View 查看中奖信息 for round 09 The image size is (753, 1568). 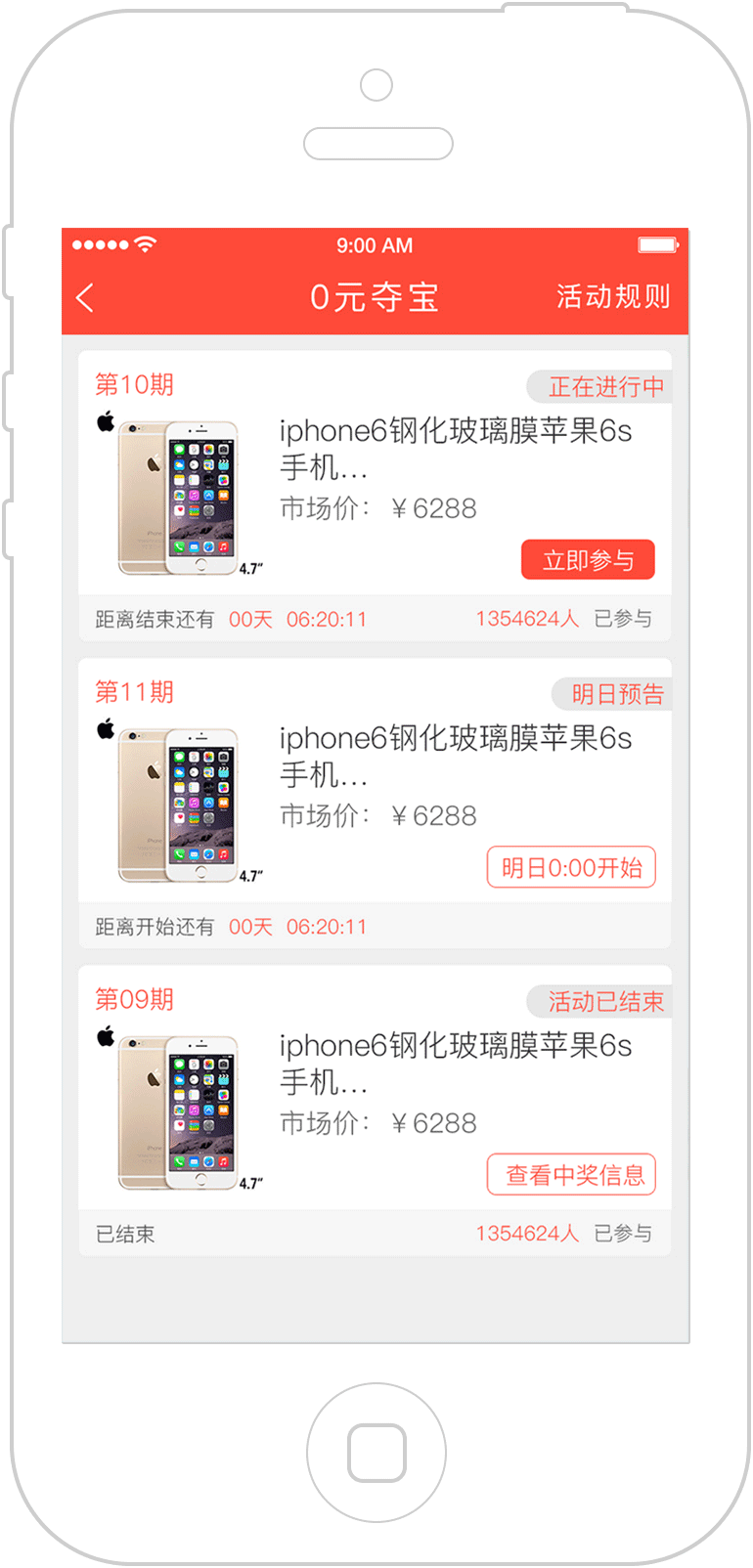coord(572,1174)
